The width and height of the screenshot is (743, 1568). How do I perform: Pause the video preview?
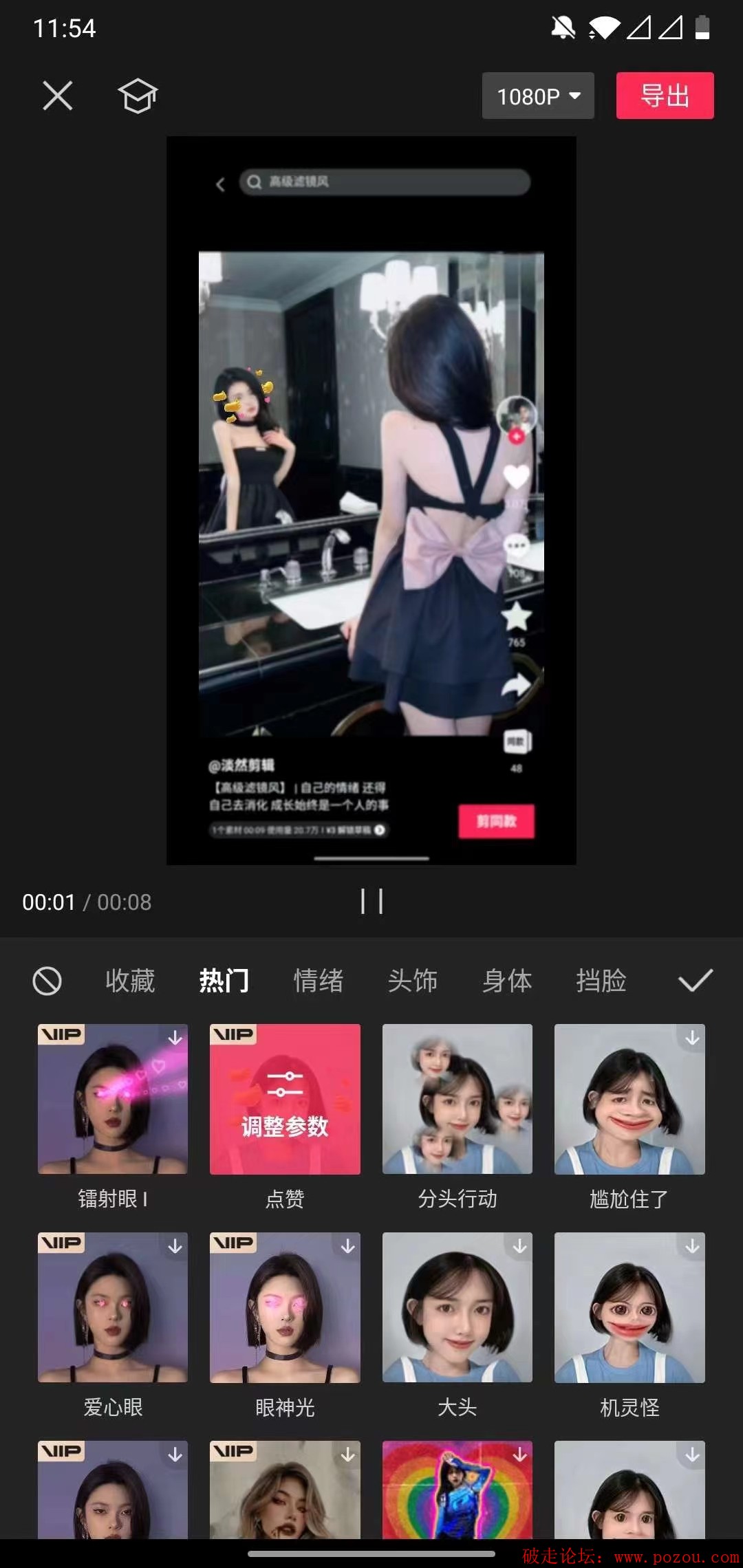(371, 901)
